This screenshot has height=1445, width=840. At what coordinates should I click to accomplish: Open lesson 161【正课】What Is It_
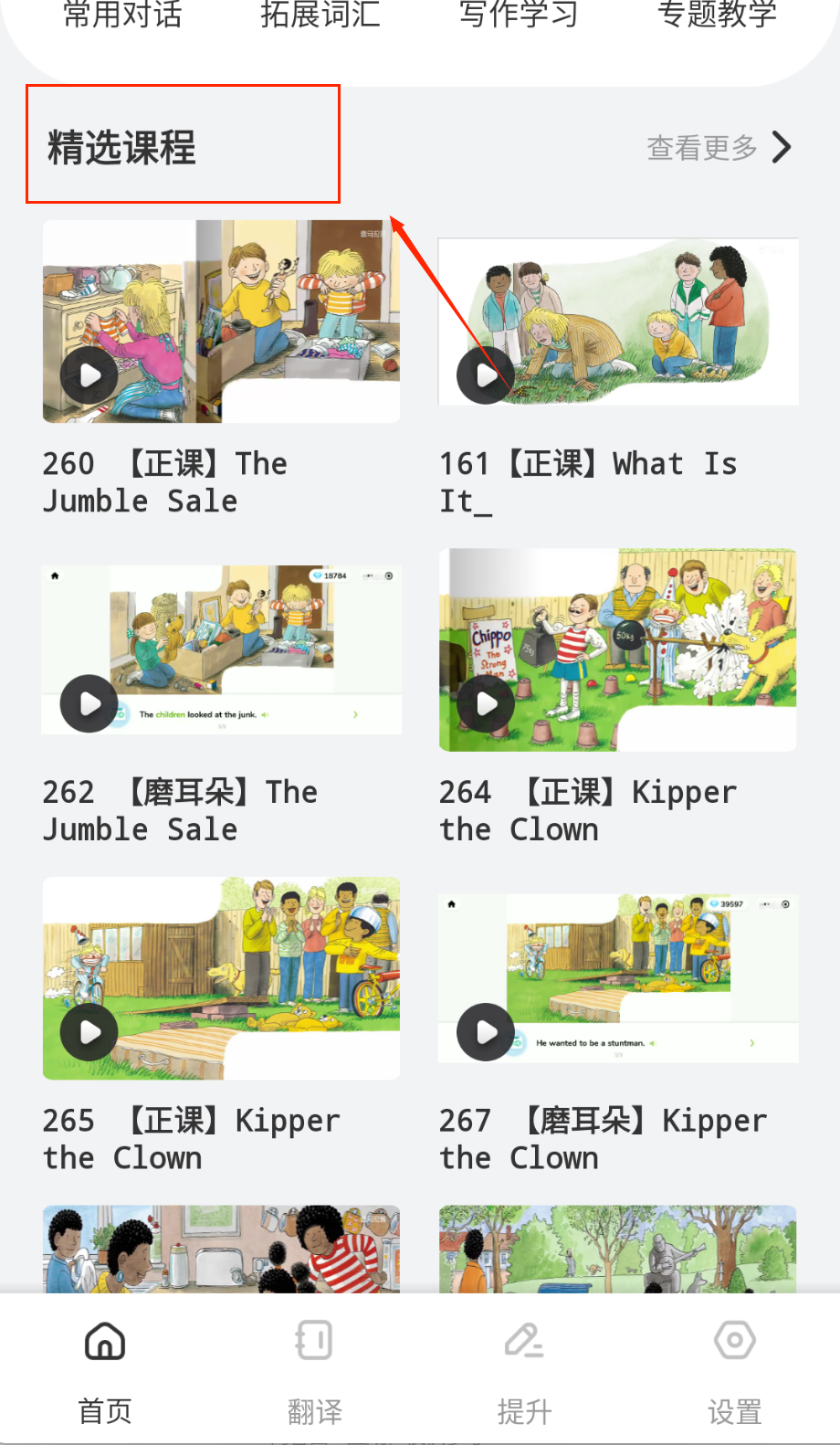click(x=618, y=322)
